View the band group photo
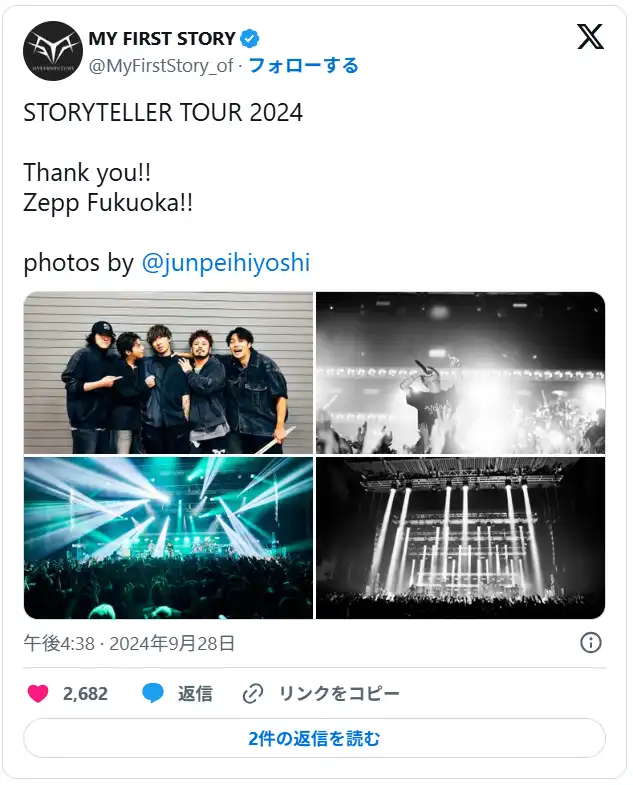The image size is (633, 785). [x=168, y=373]
